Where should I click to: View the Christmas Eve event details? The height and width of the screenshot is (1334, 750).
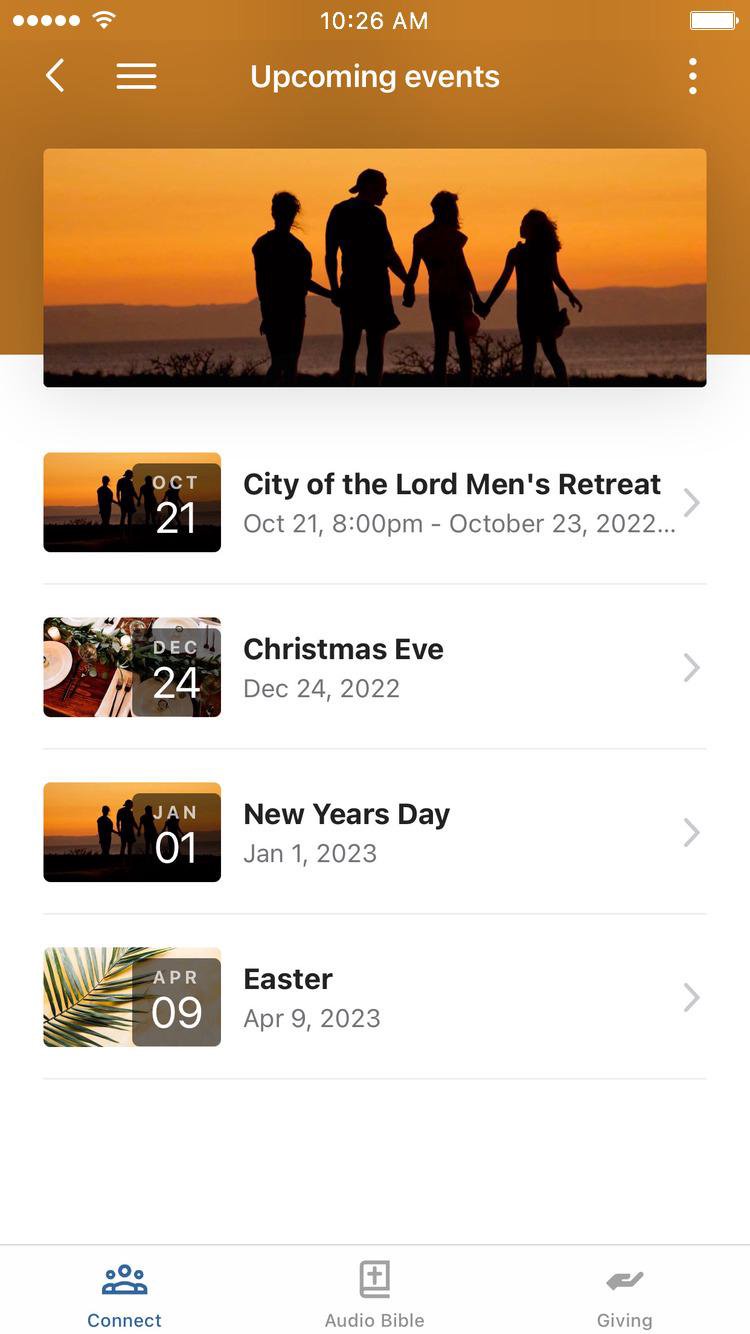click(x=375, y=667)
